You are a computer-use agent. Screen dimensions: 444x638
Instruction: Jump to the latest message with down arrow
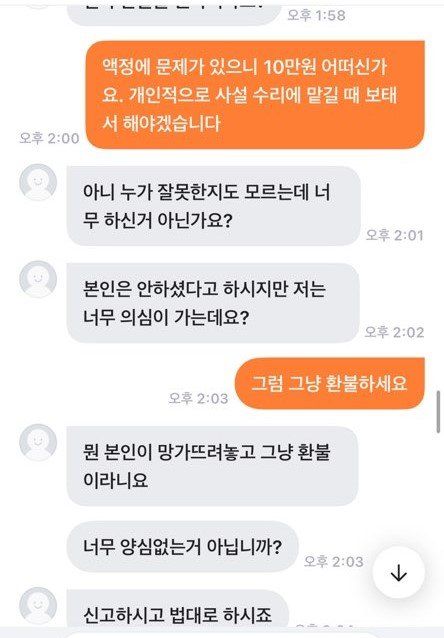[x=398, y=572]
